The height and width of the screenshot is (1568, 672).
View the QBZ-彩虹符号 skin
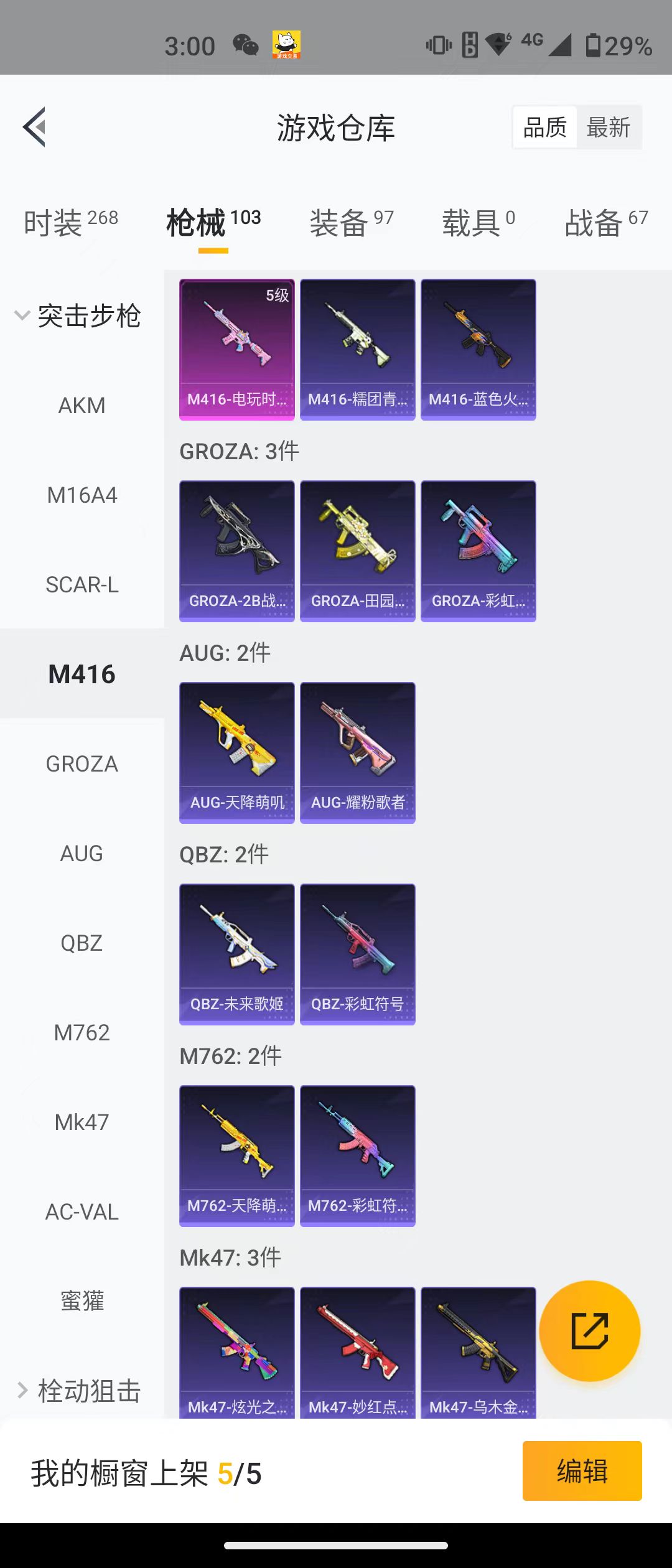click(358, 954)
